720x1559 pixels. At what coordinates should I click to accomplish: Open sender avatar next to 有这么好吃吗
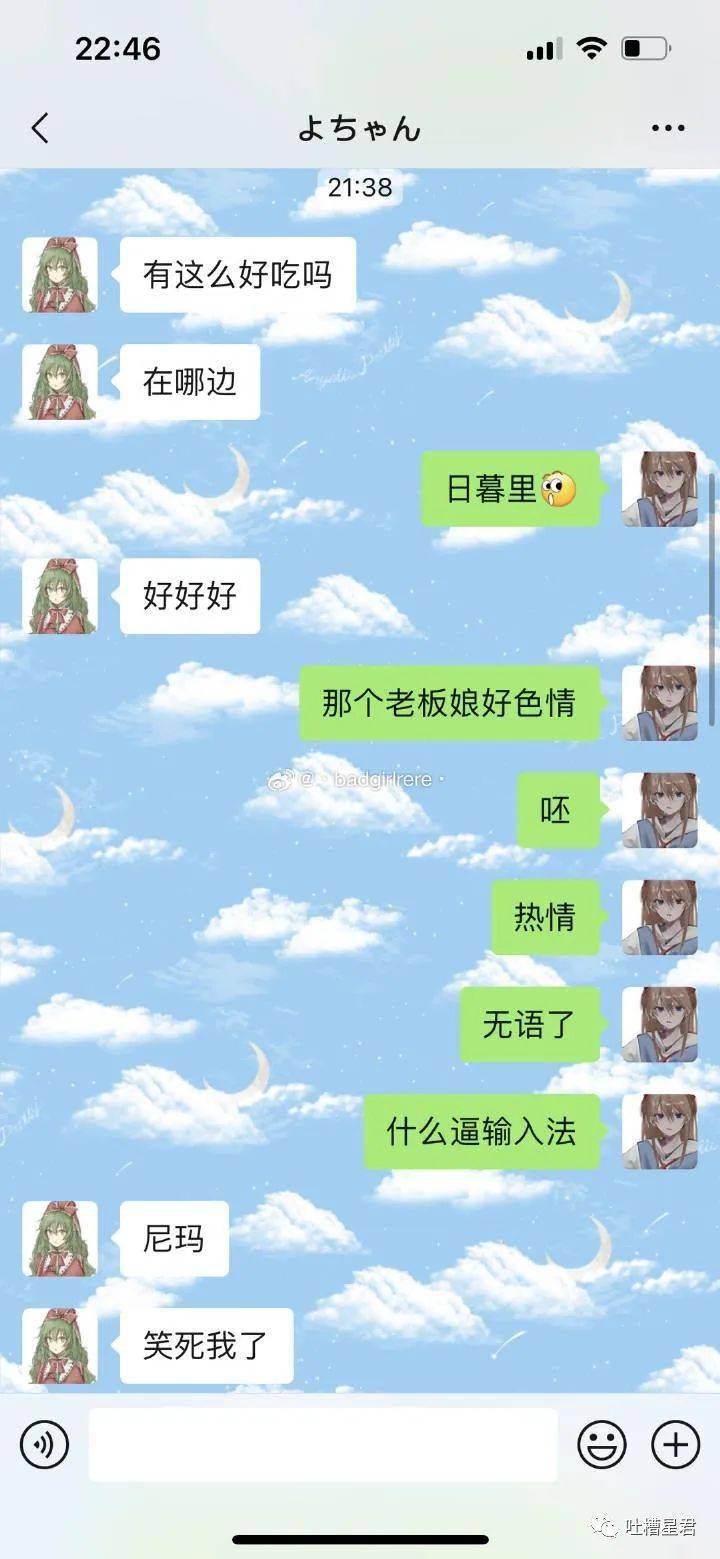point(60,275)
